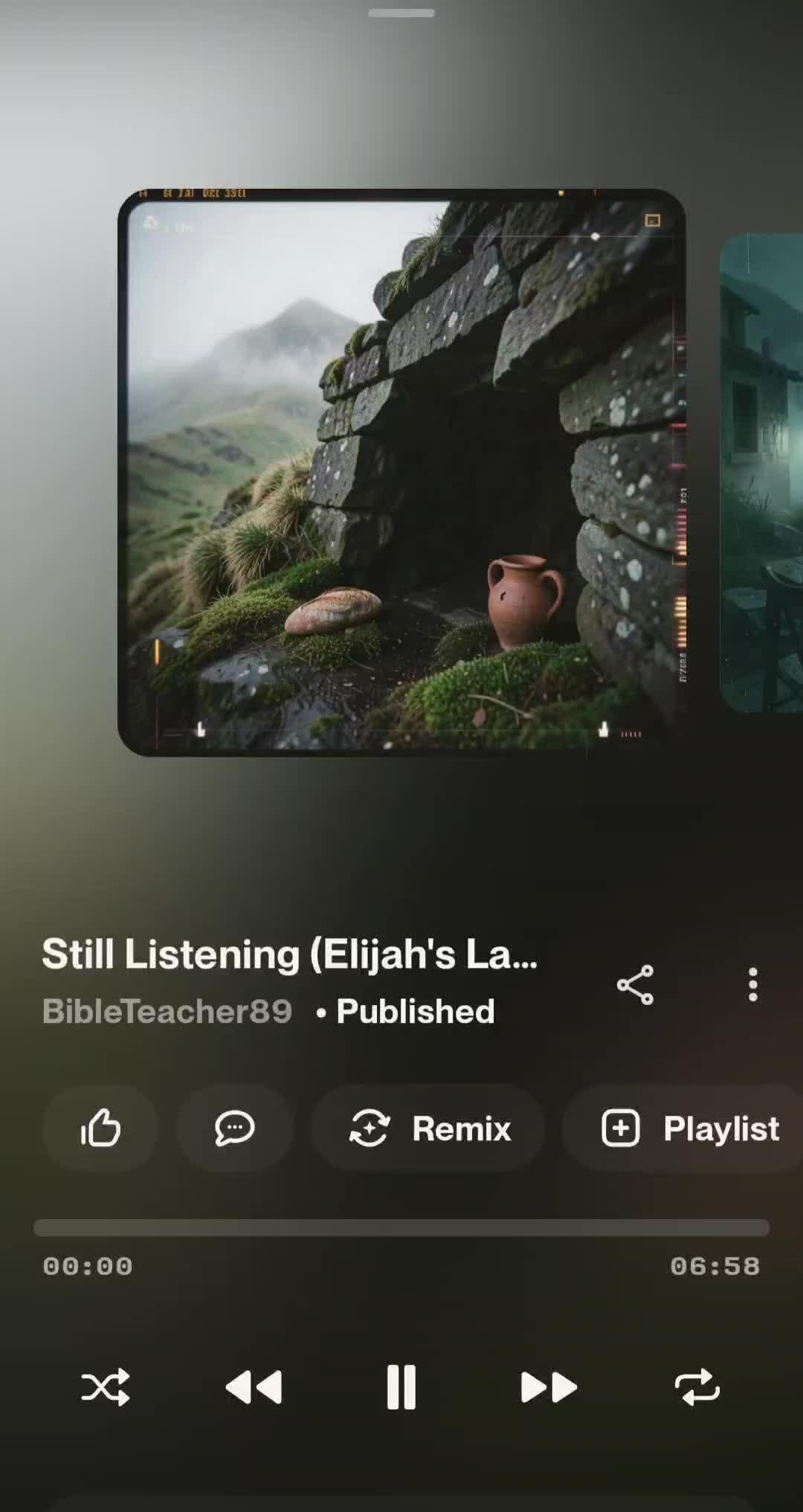Add the song to a Playlist
This screenshot has width=803, height=1512.
coord(683,1128)
